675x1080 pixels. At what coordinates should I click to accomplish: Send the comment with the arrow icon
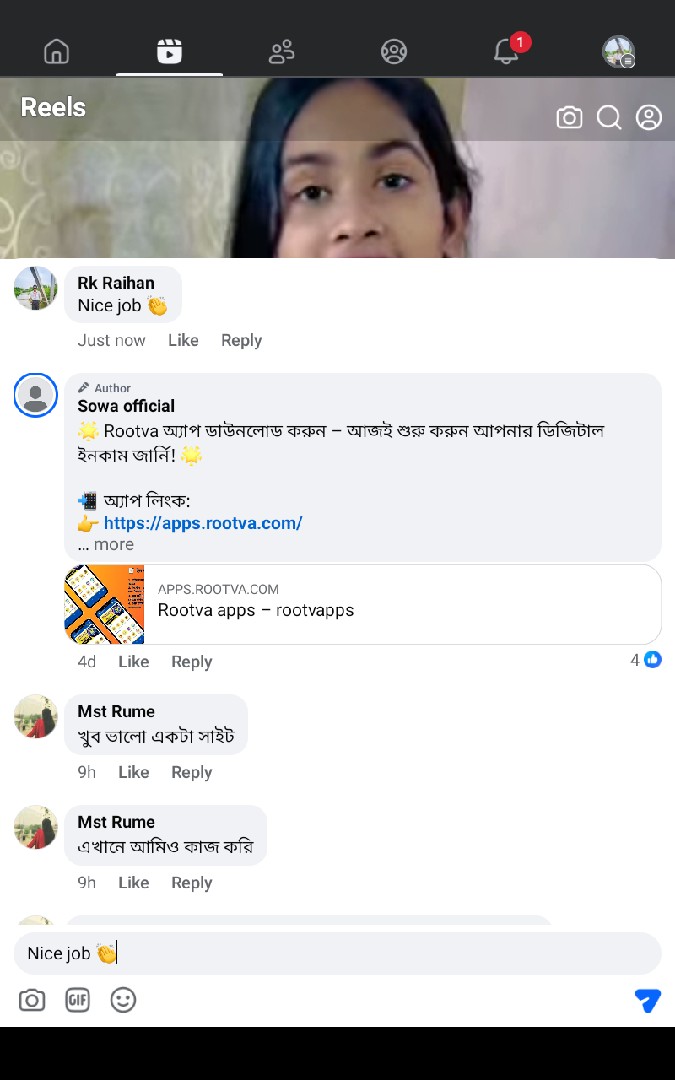648,1000
